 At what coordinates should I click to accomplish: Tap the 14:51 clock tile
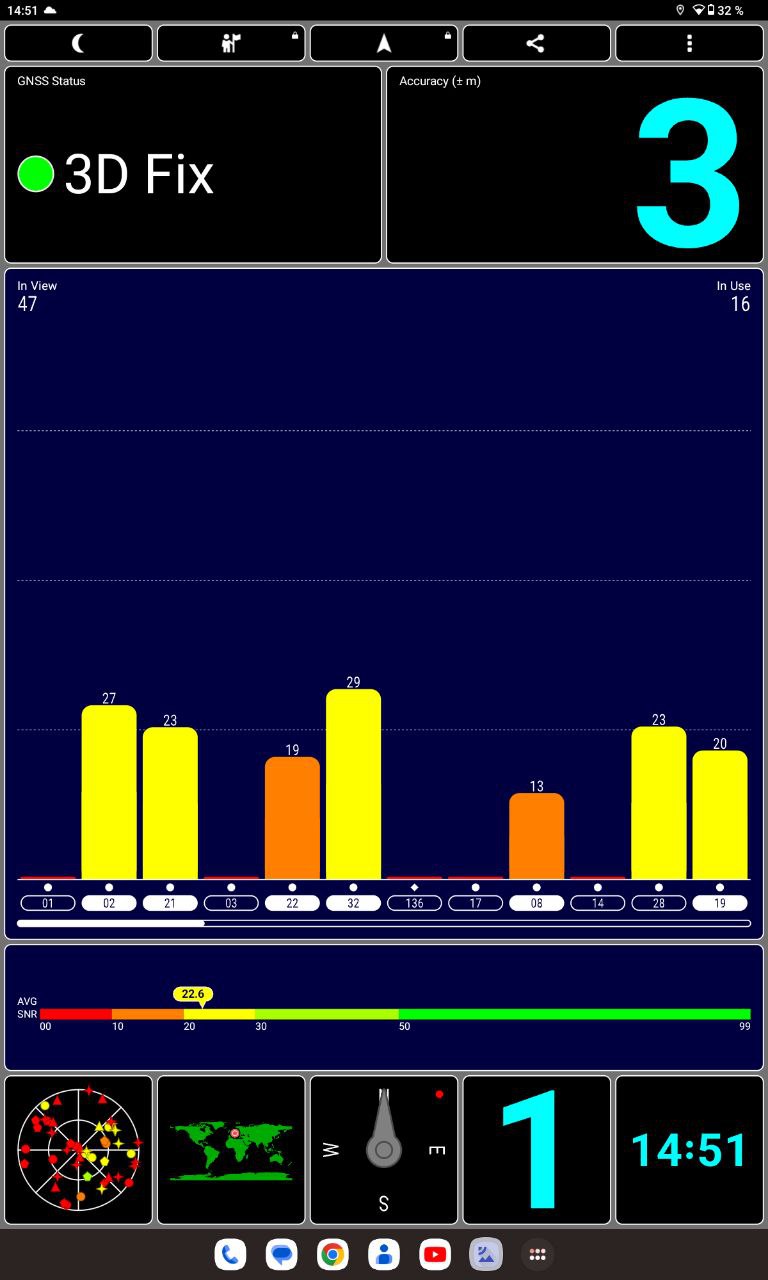coord(689,1150)
